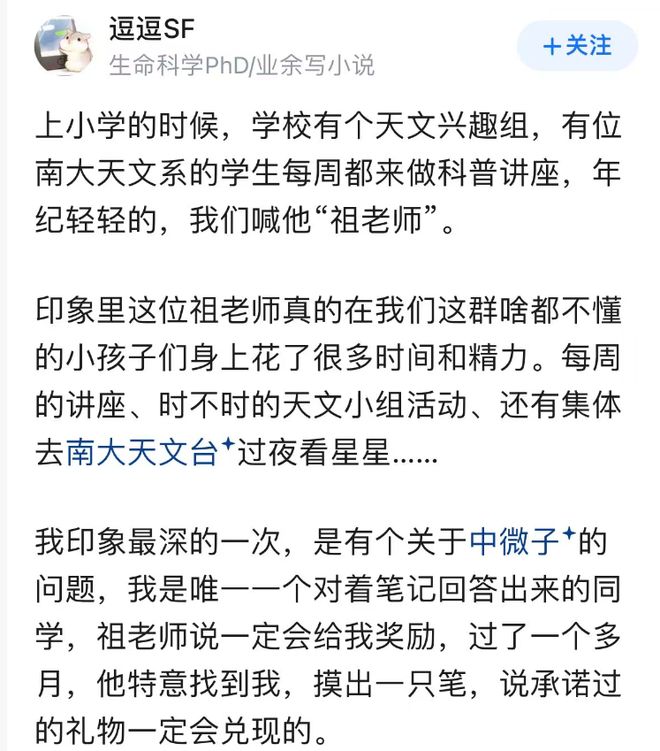Follow the author 逗逗SF

pyautogui.click(x=576, y=46)
